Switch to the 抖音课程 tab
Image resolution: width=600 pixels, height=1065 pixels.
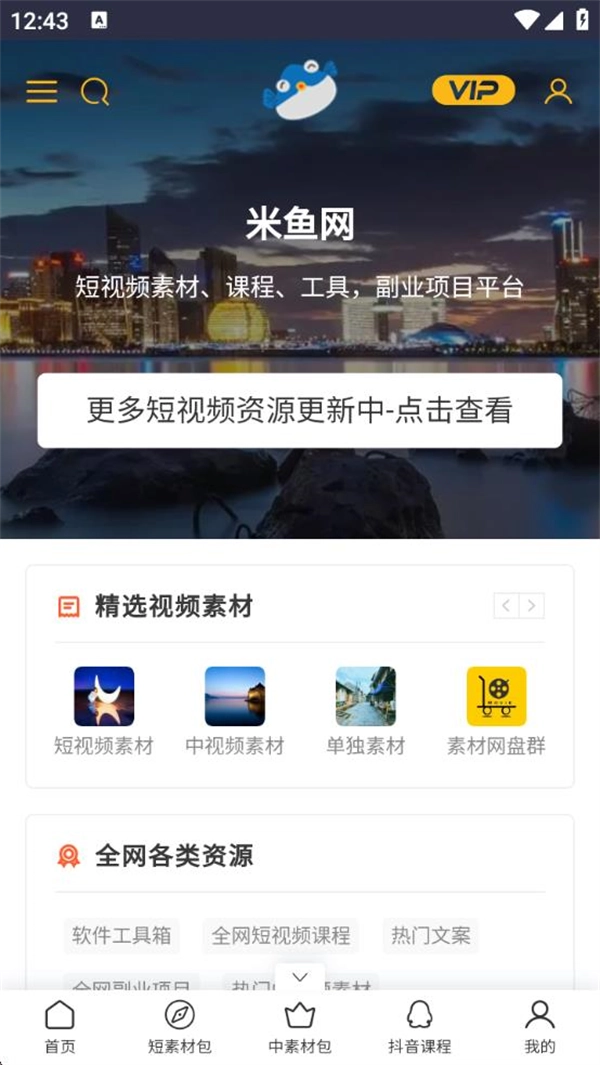(420, 1027)
